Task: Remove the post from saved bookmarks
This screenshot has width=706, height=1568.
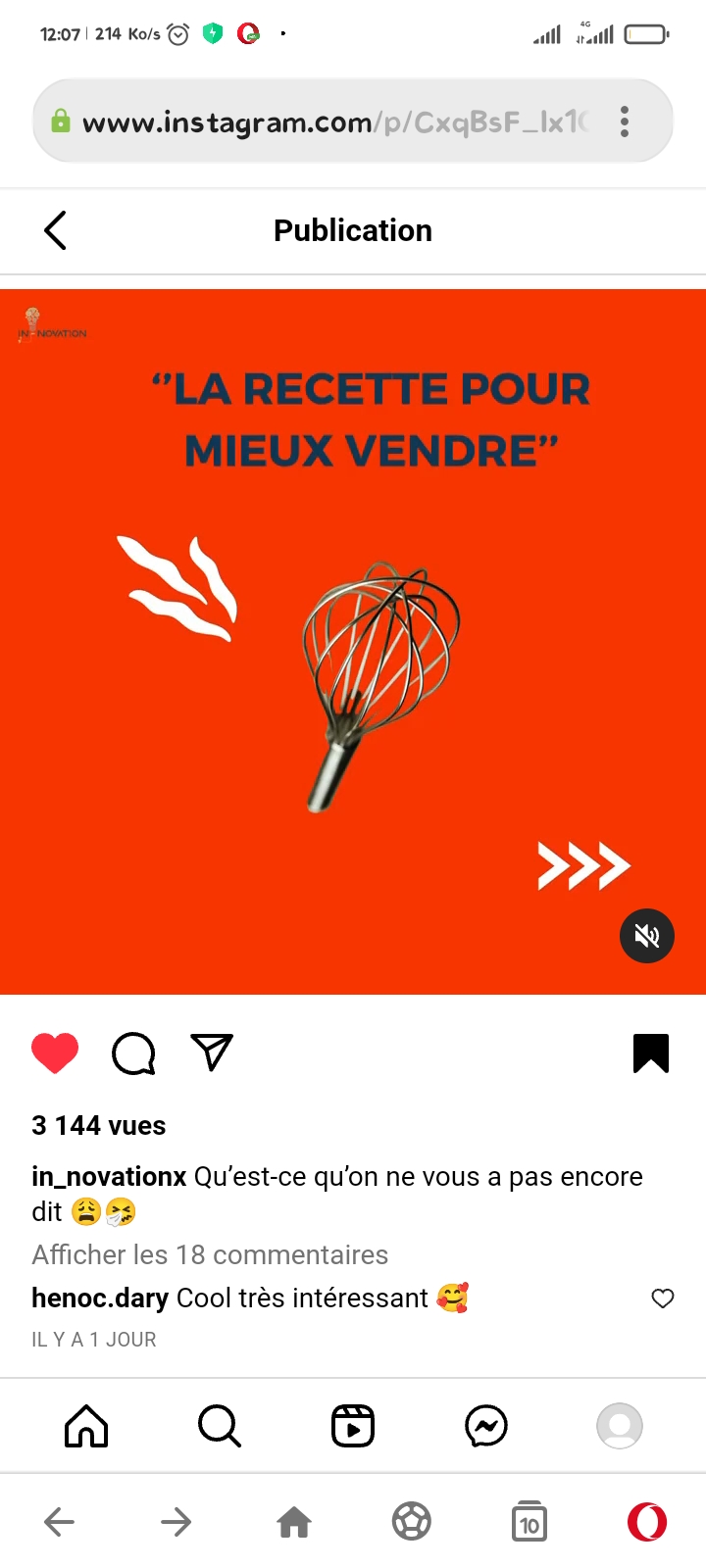Action: point(650,1053)
